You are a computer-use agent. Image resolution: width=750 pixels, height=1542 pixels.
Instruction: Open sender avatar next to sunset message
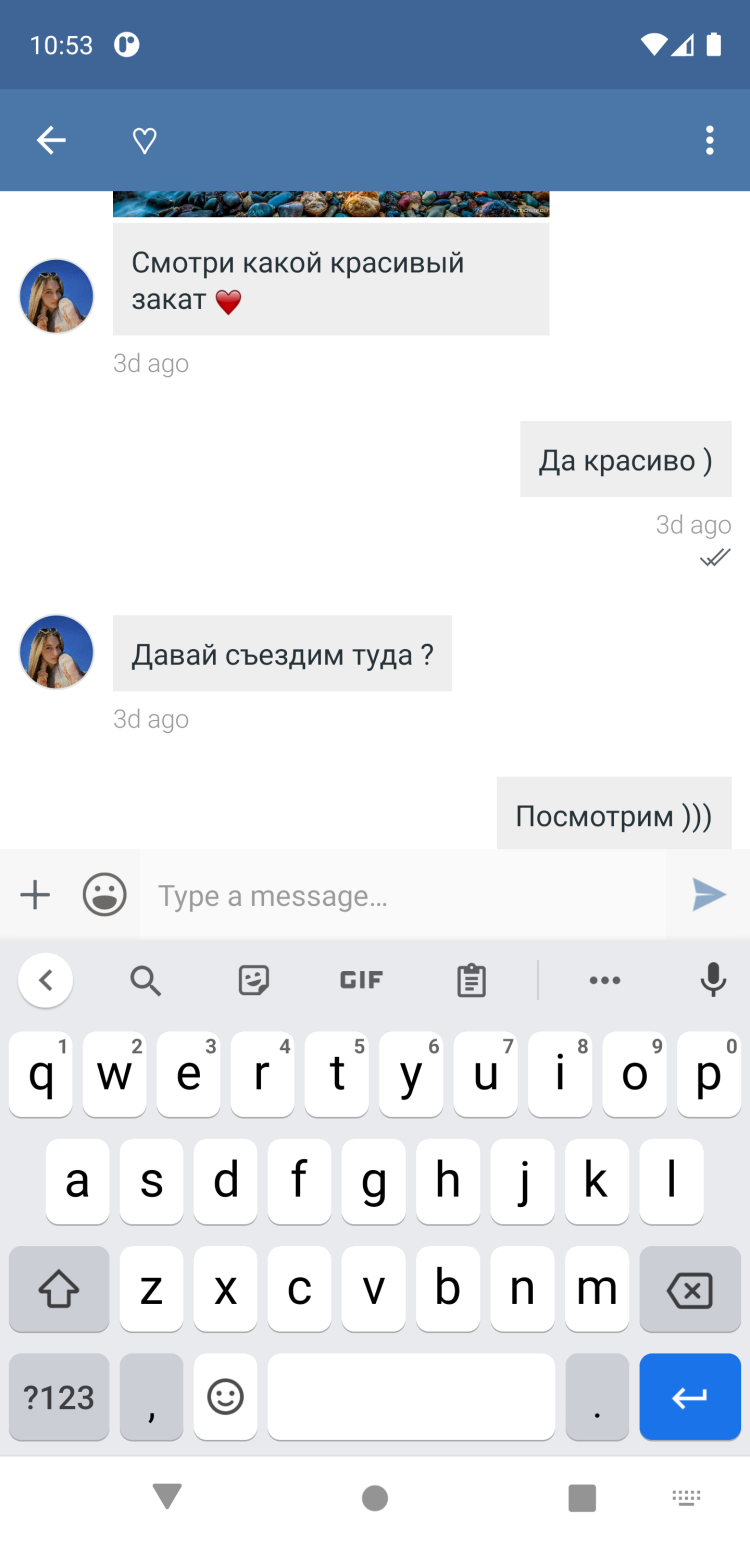pyautogui.click(x=56, y=296)
